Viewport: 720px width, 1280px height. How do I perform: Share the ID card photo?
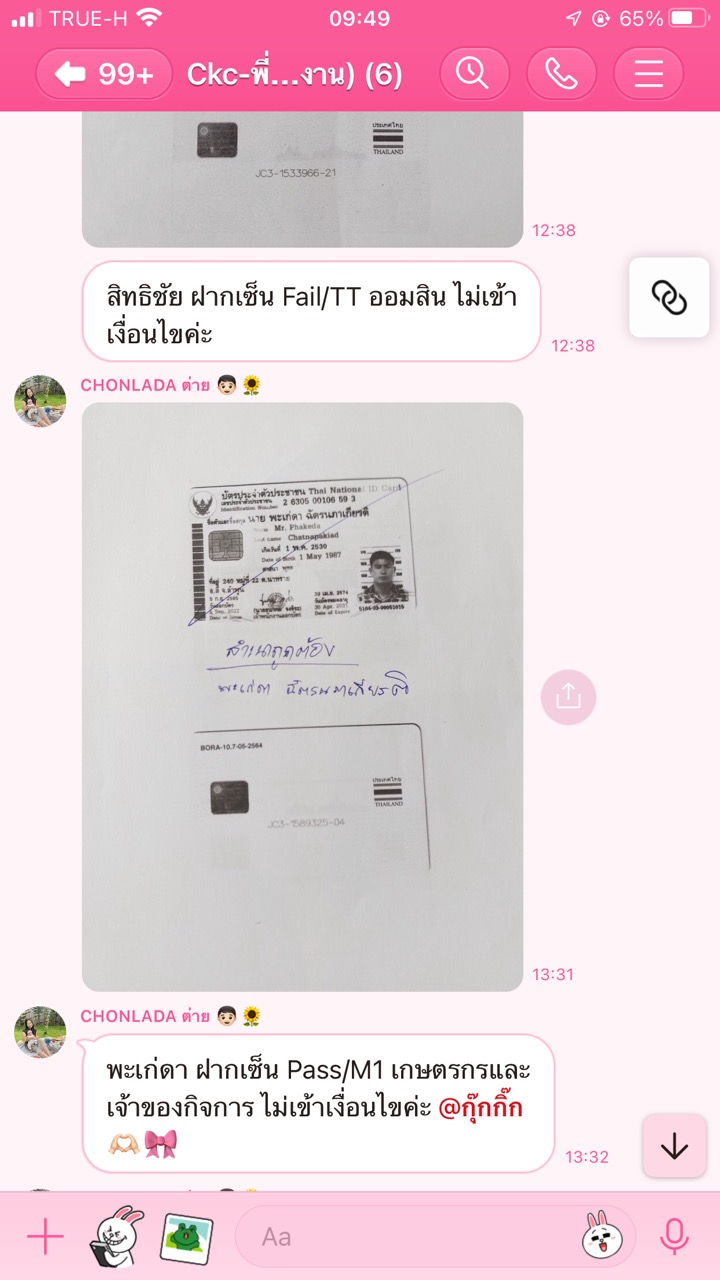568,697
